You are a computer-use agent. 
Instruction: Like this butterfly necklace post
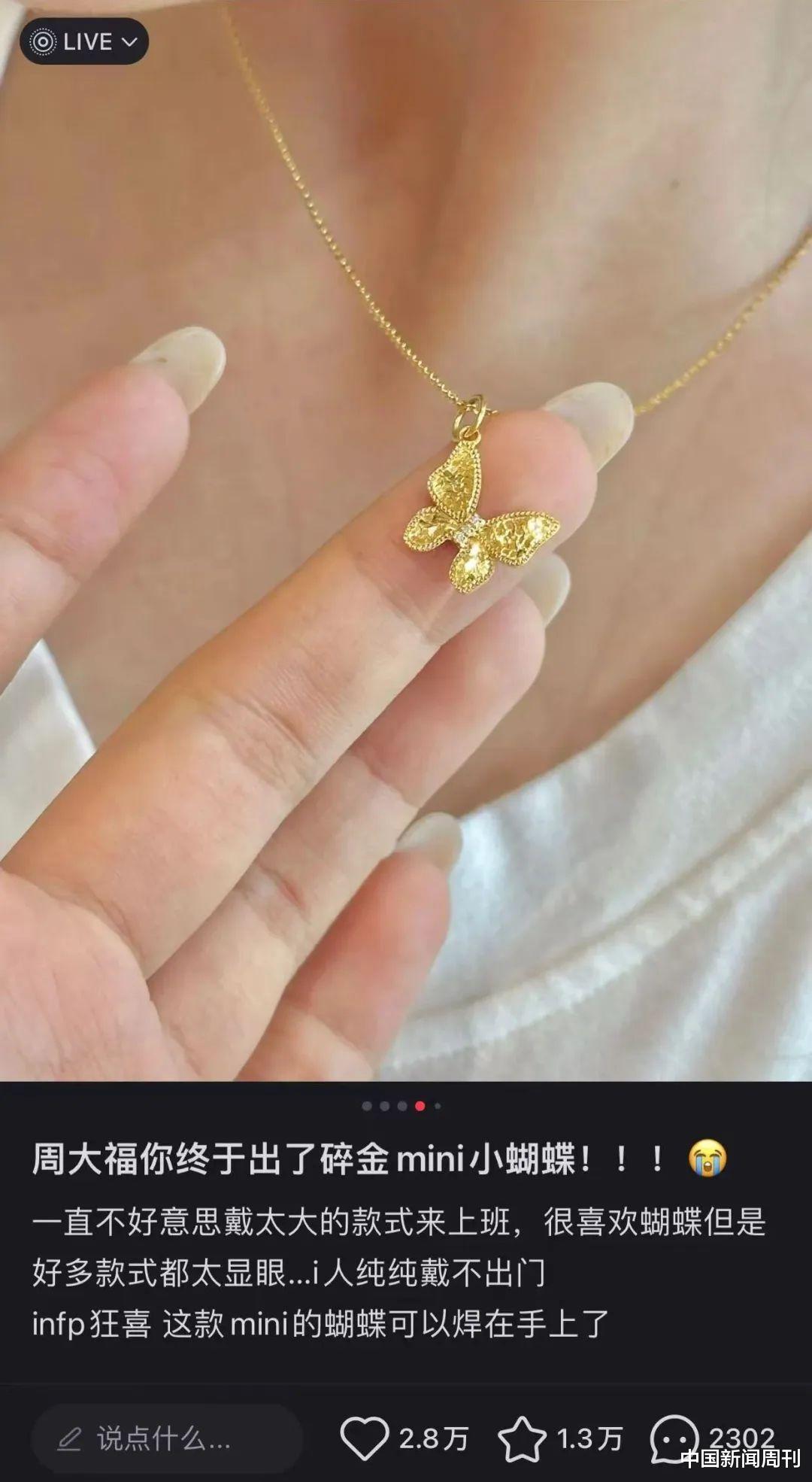tap(365, 1438)
